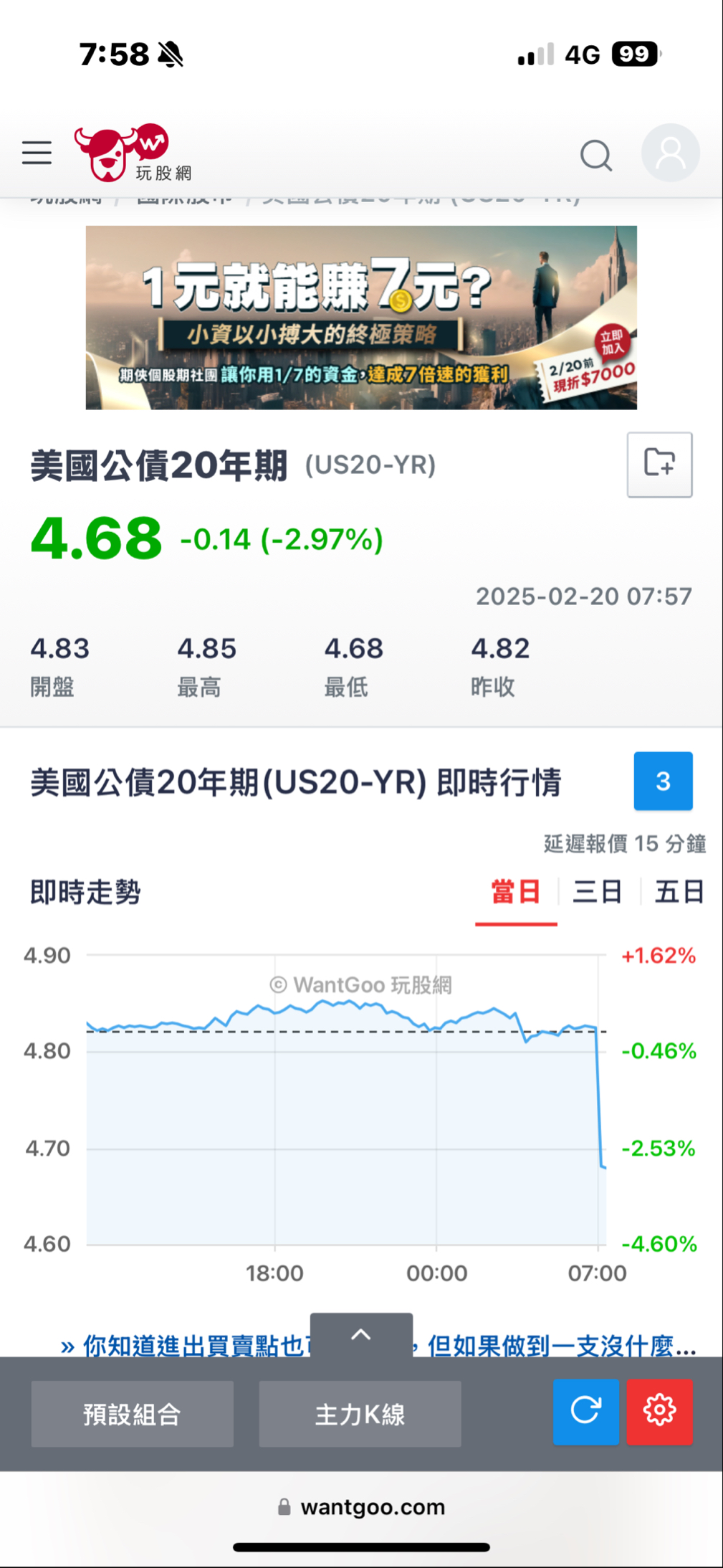Refresh the quote data
This screenshot has width=723, height=1568.
coord(585,1412)
